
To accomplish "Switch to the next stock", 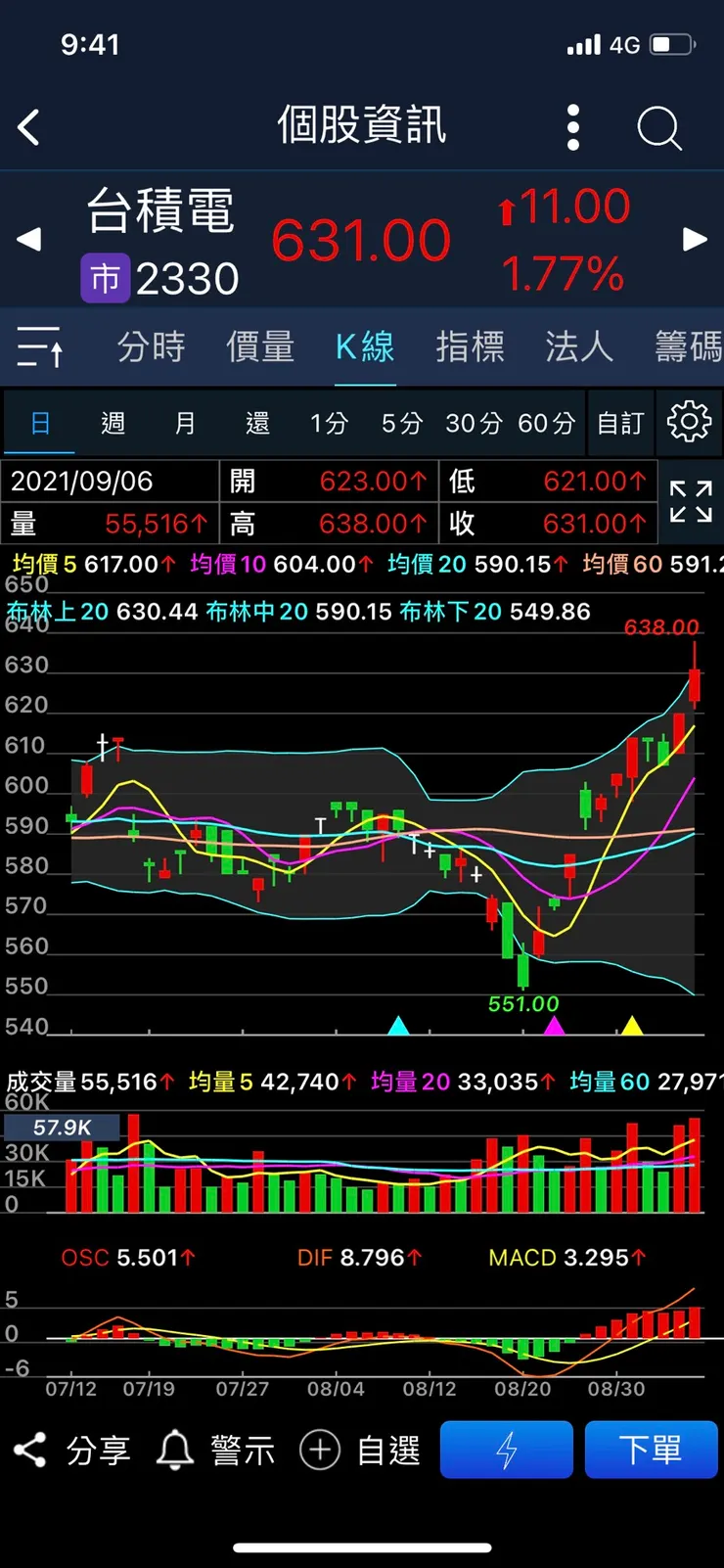I will (x=695, y=239).
